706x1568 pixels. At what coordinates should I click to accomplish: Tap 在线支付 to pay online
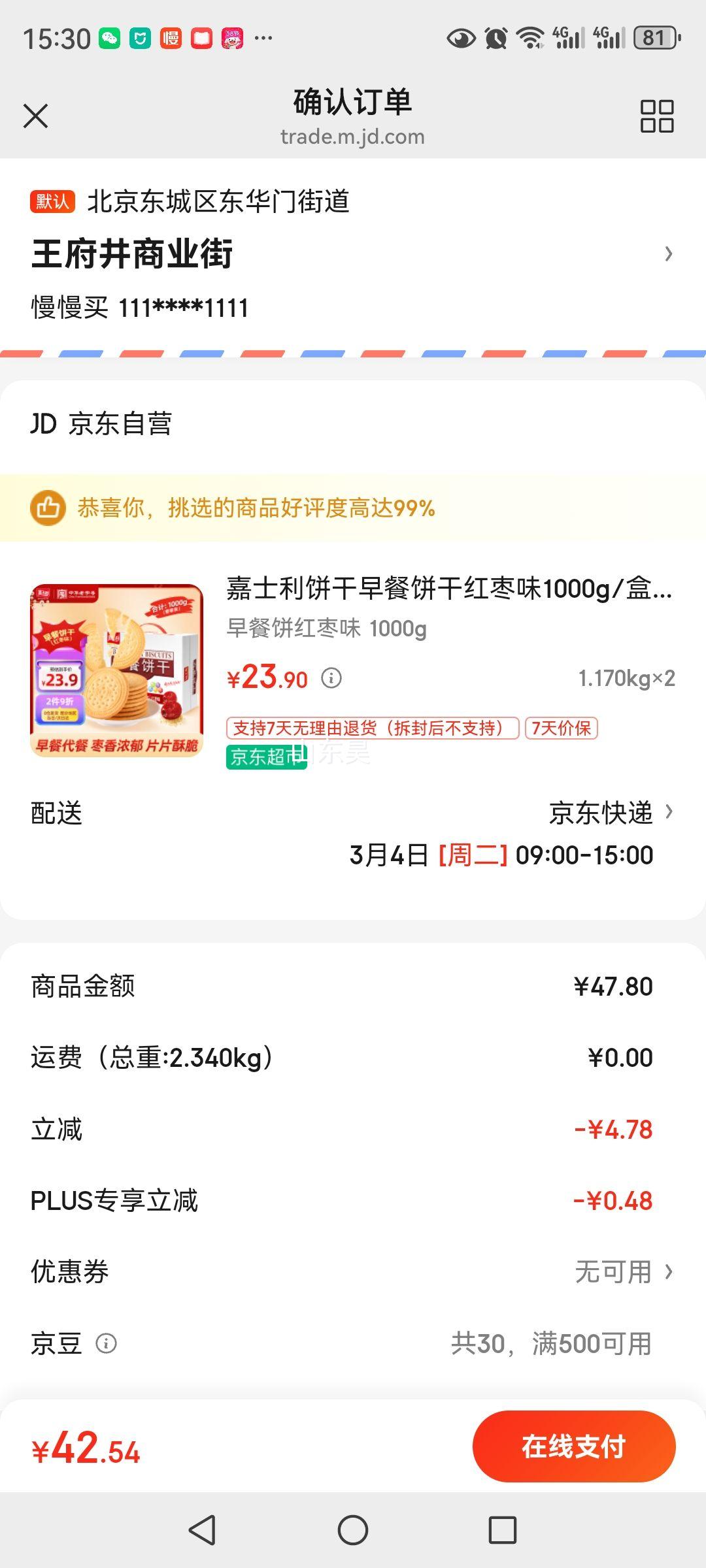[x=573, y=1446]
